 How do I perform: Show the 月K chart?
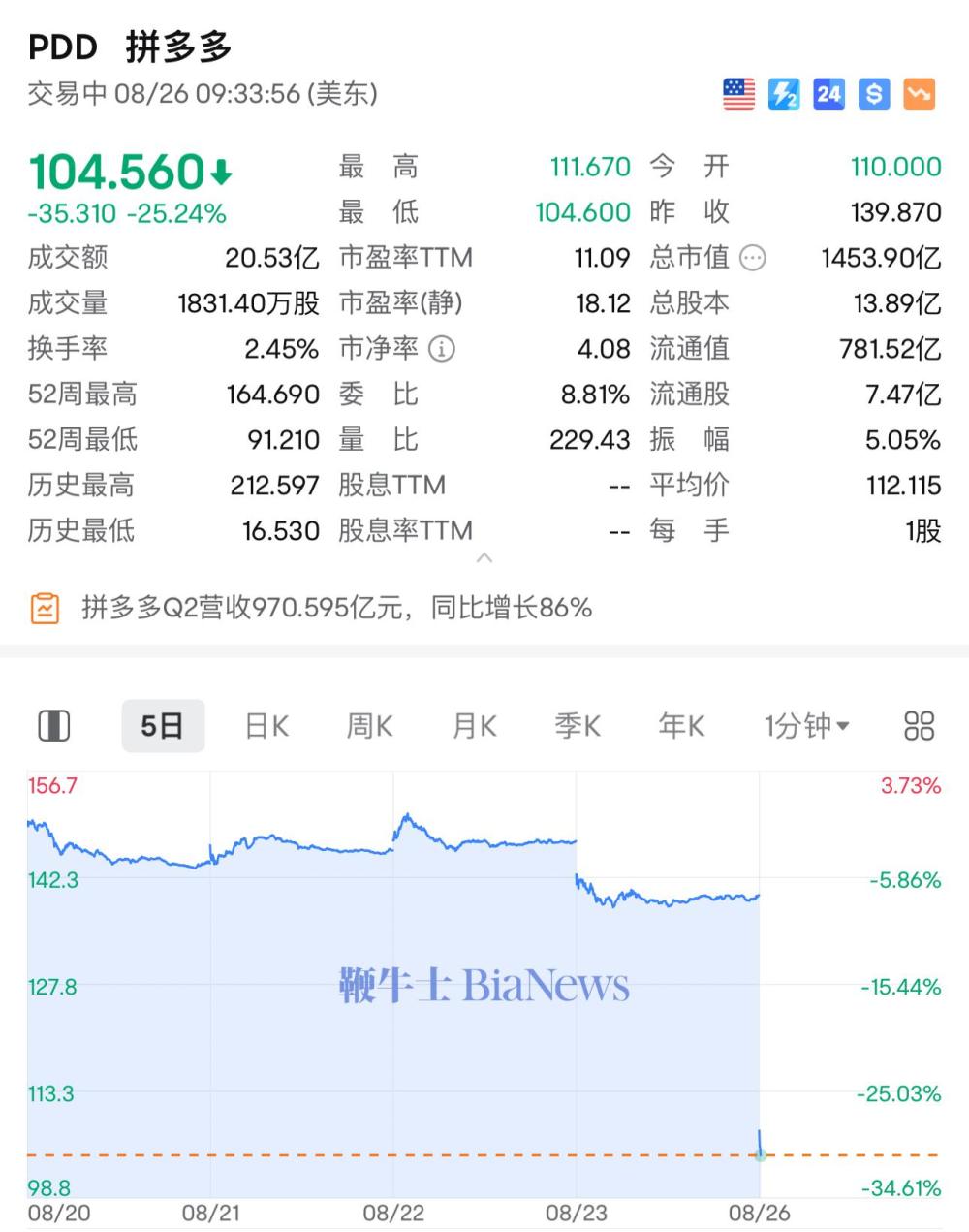(x=474, y=726)
